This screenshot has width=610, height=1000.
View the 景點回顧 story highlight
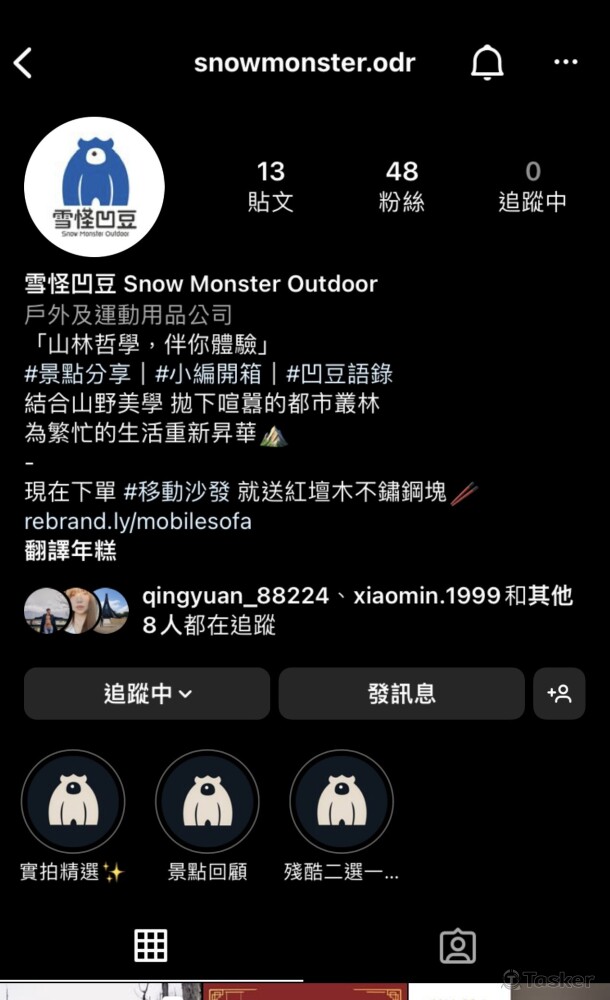[x=207, y=802]
